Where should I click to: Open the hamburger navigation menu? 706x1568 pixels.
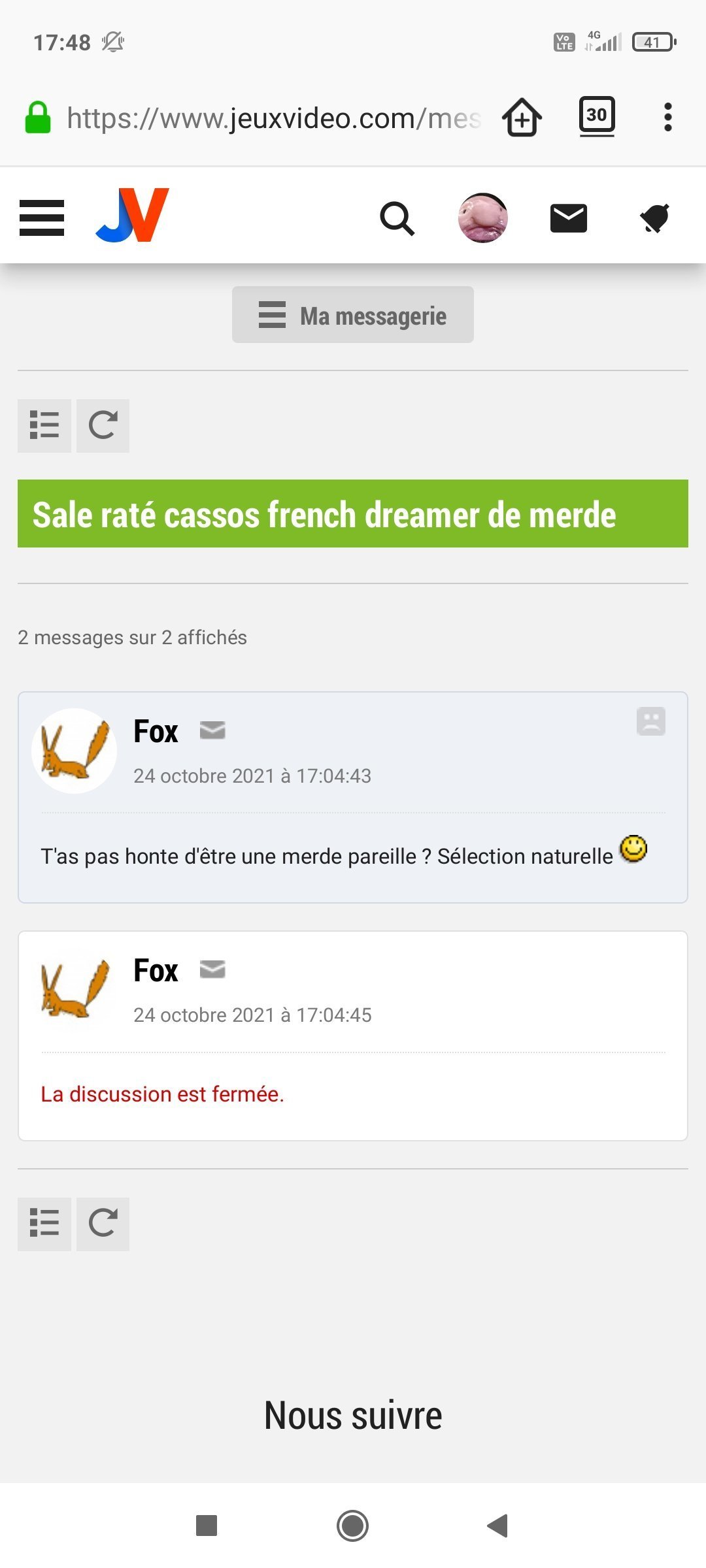point(42,218)
